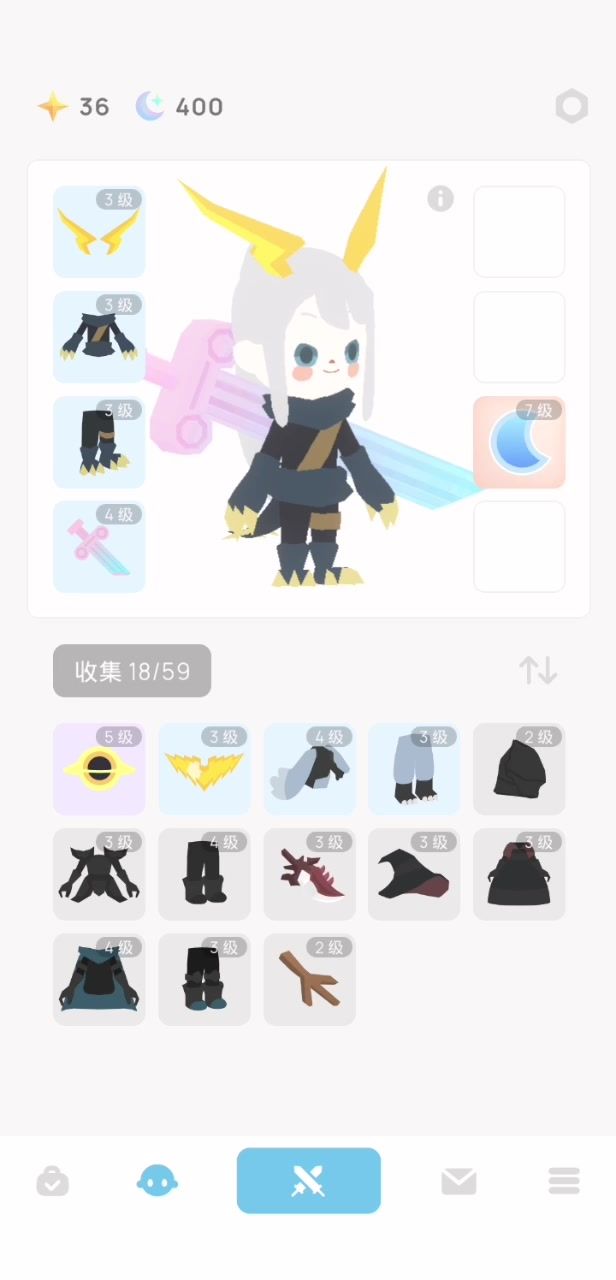616x1280 pixels.
Task: Pick the black witch hat item
Action: point(414,873)
